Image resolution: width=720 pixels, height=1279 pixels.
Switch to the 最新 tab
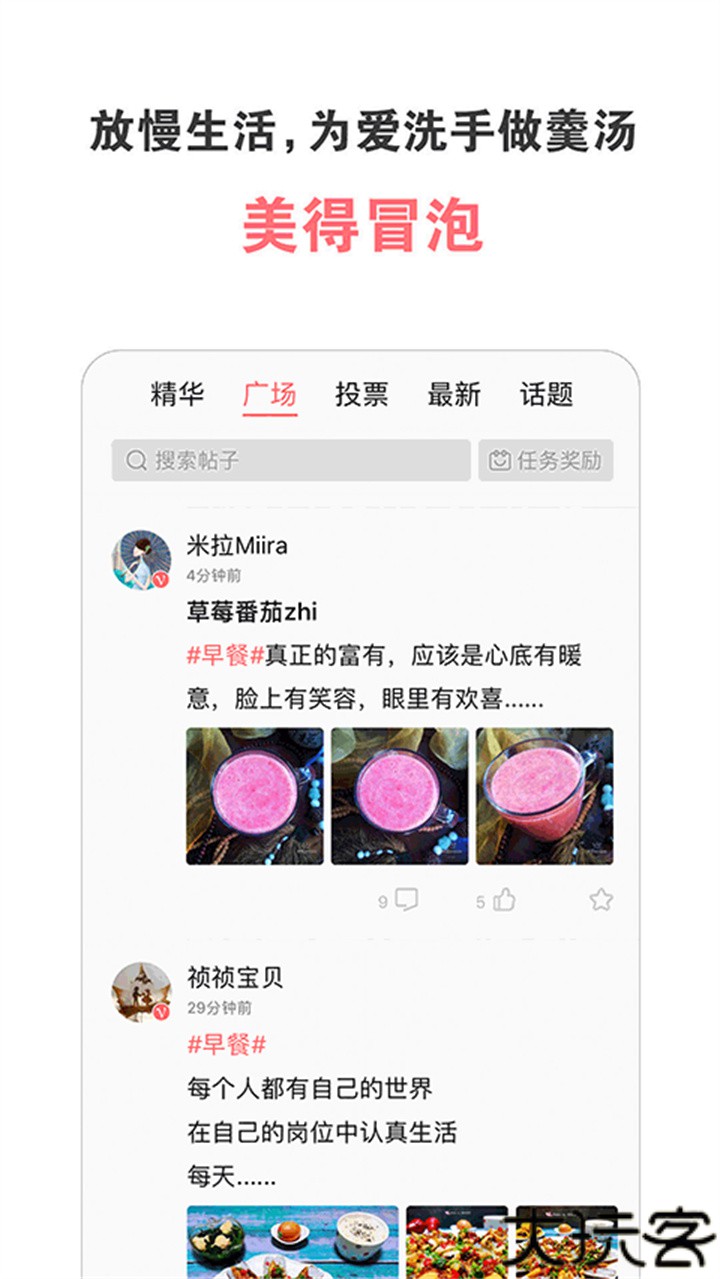pyautogui.click(x=455, y=396)
